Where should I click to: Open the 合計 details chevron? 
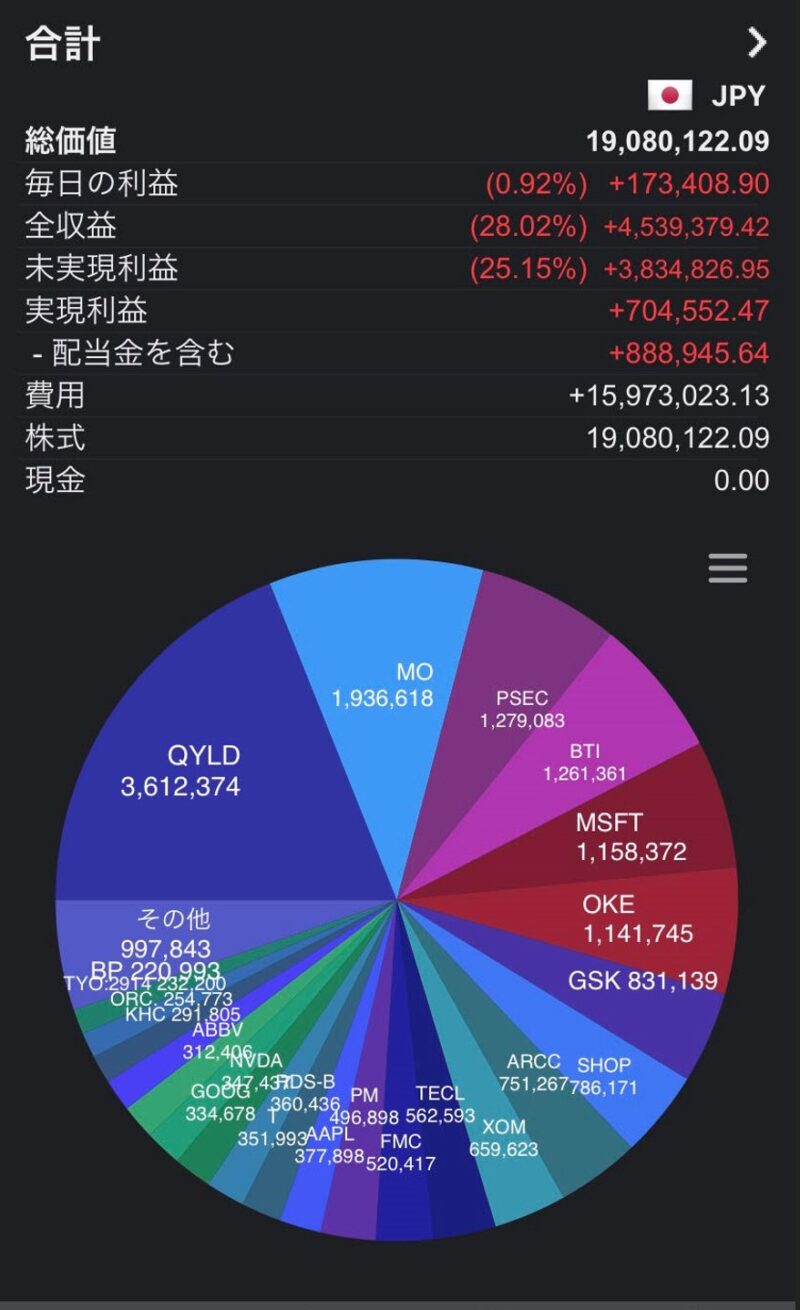(x=757, y=42)
